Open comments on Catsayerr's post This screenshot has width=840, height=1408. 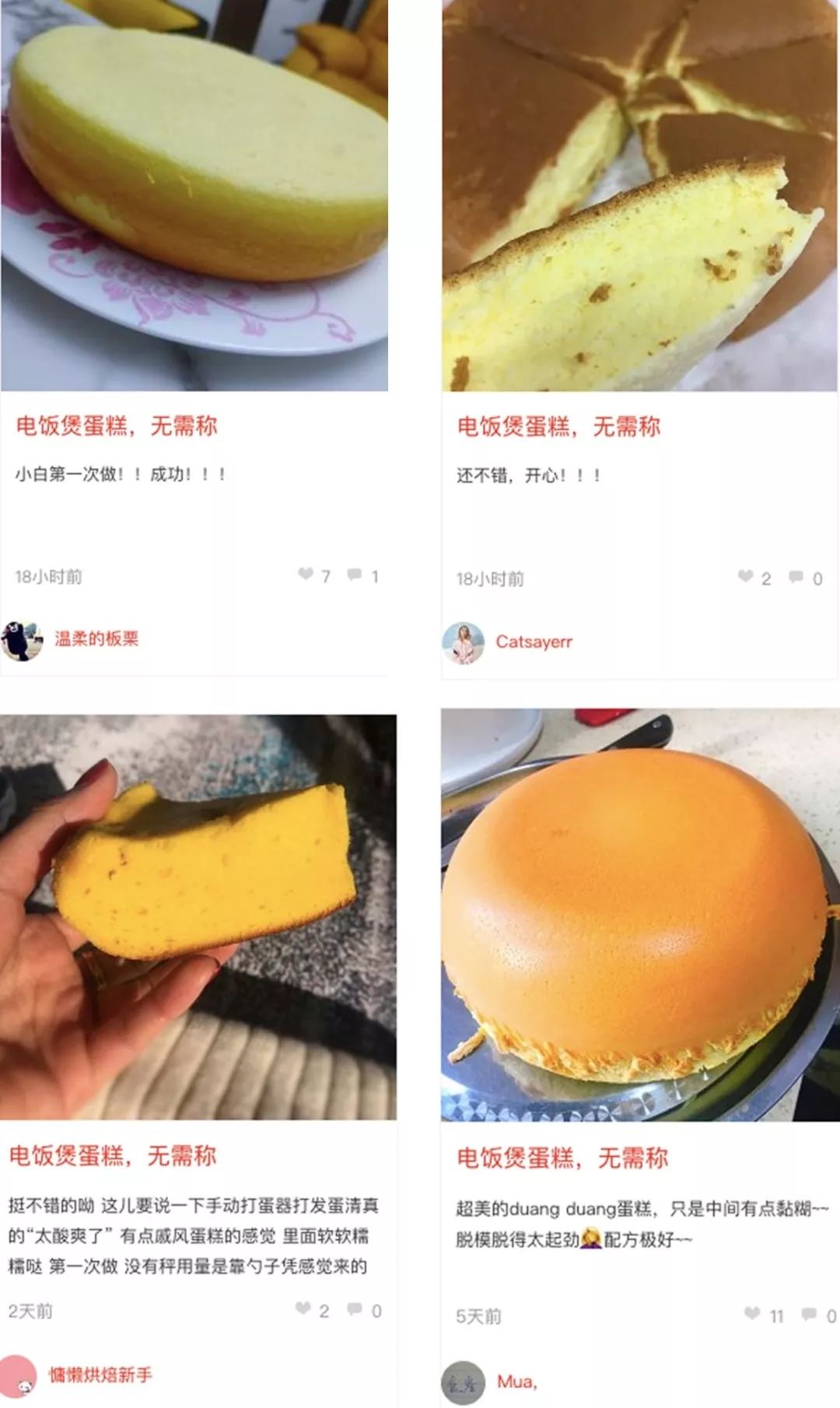(x=796, y=577)
